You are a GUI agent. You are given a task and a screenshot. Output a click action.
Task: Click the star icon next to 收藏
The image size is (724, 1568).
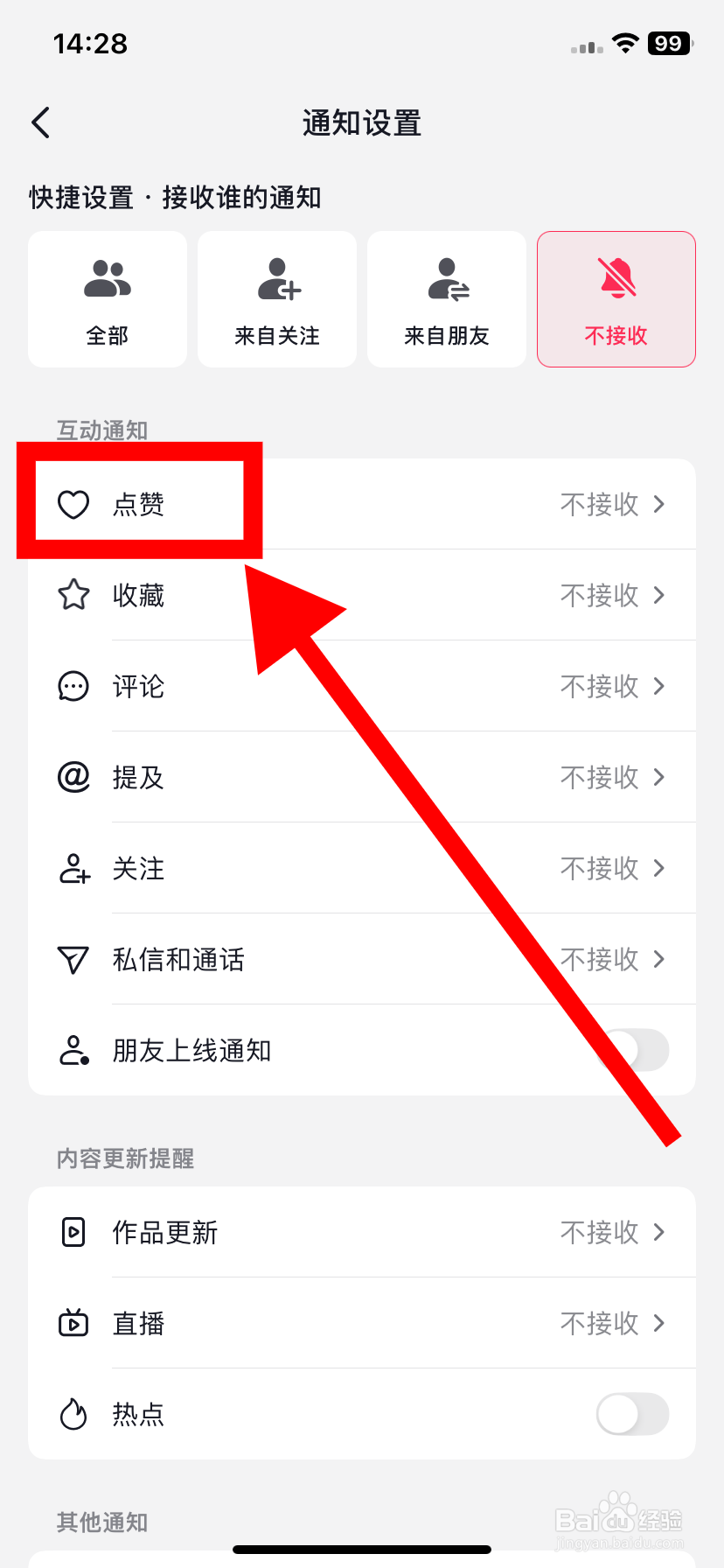click(x=73, y=595)
